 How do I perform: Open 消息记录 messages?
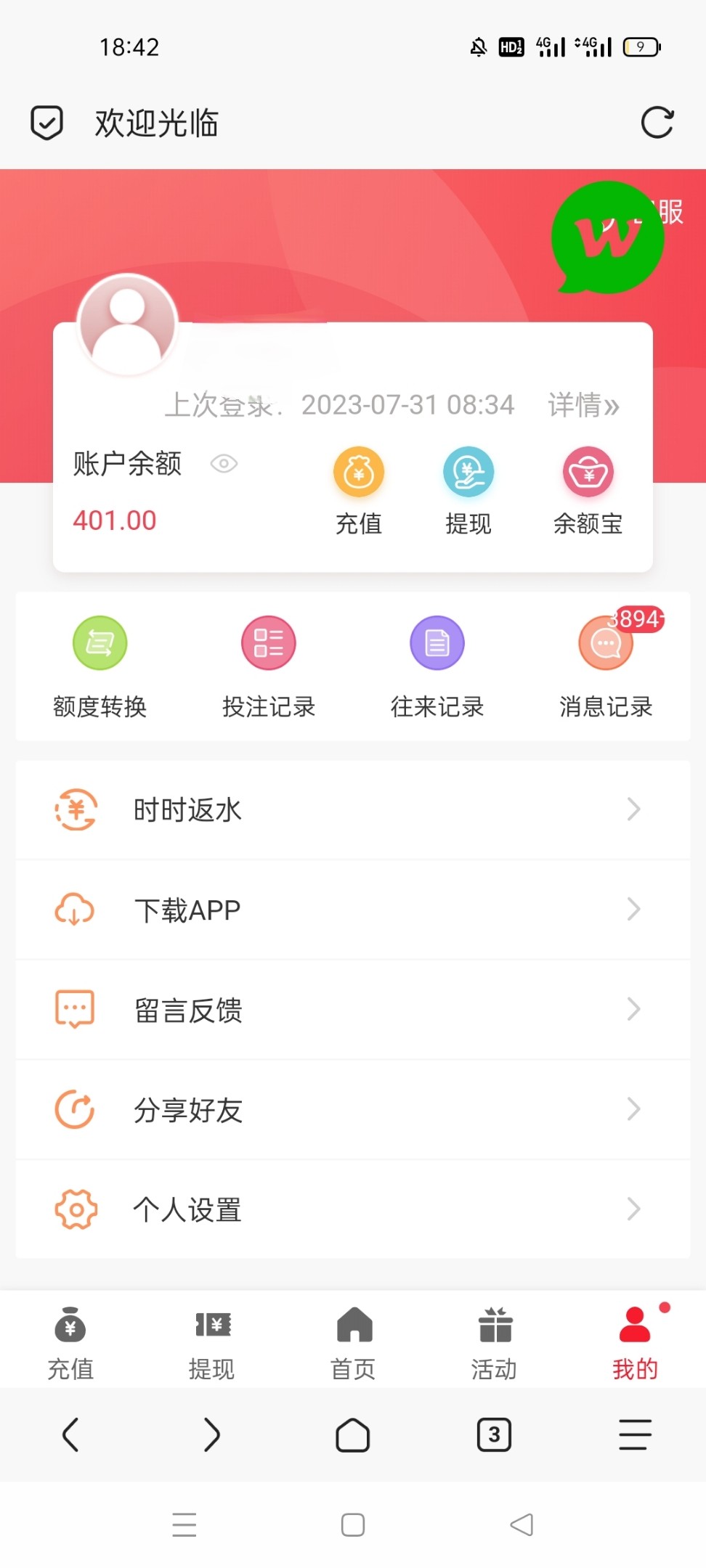click(606, 644)
